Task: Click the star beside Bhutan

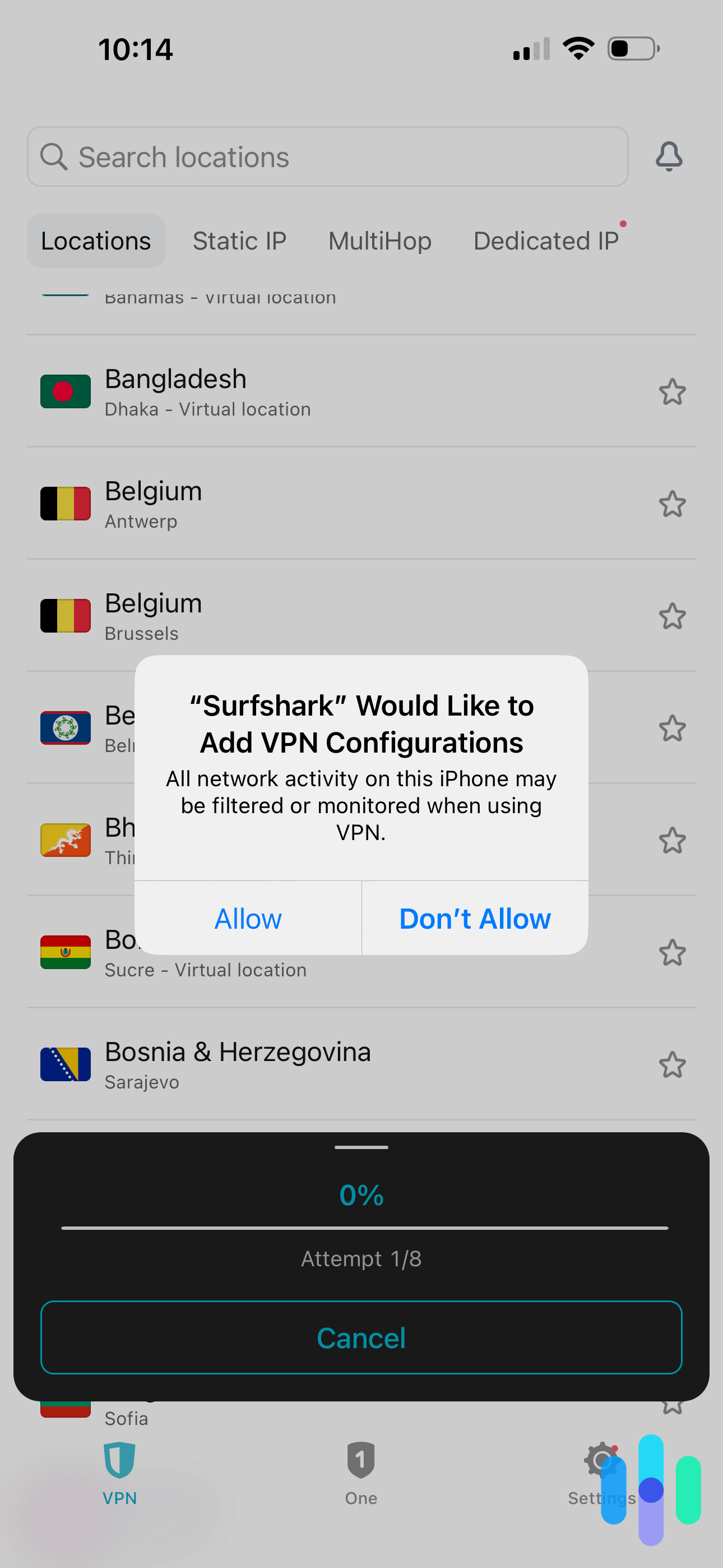Action: tap(672, 841)
